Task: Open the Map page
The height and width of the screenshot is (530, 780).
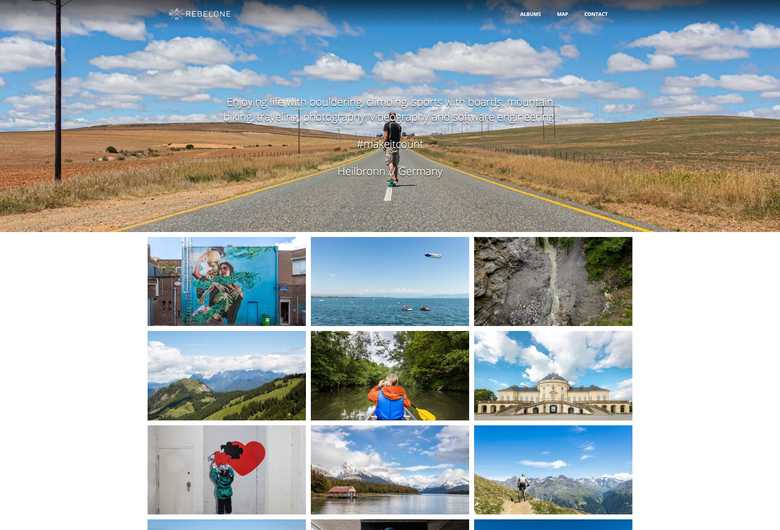Action: tap(562, 14)
